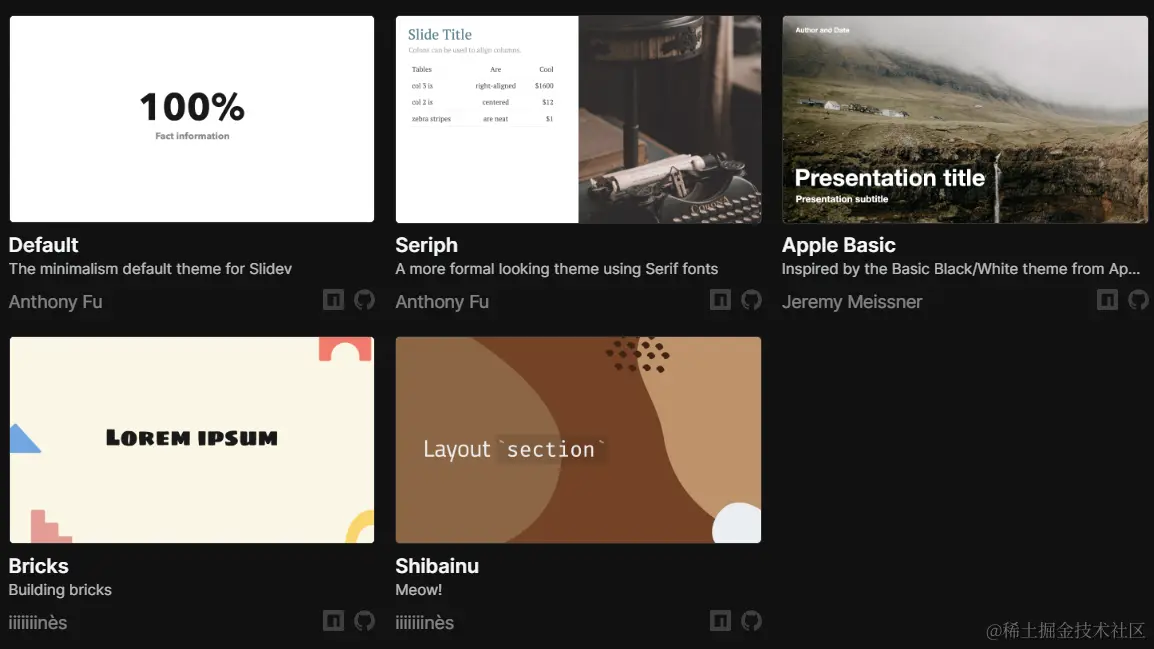Open the Apple Basic theme preview card
Screen dimensions: 1154x649
pyautogui.click(x=965, y=119)
